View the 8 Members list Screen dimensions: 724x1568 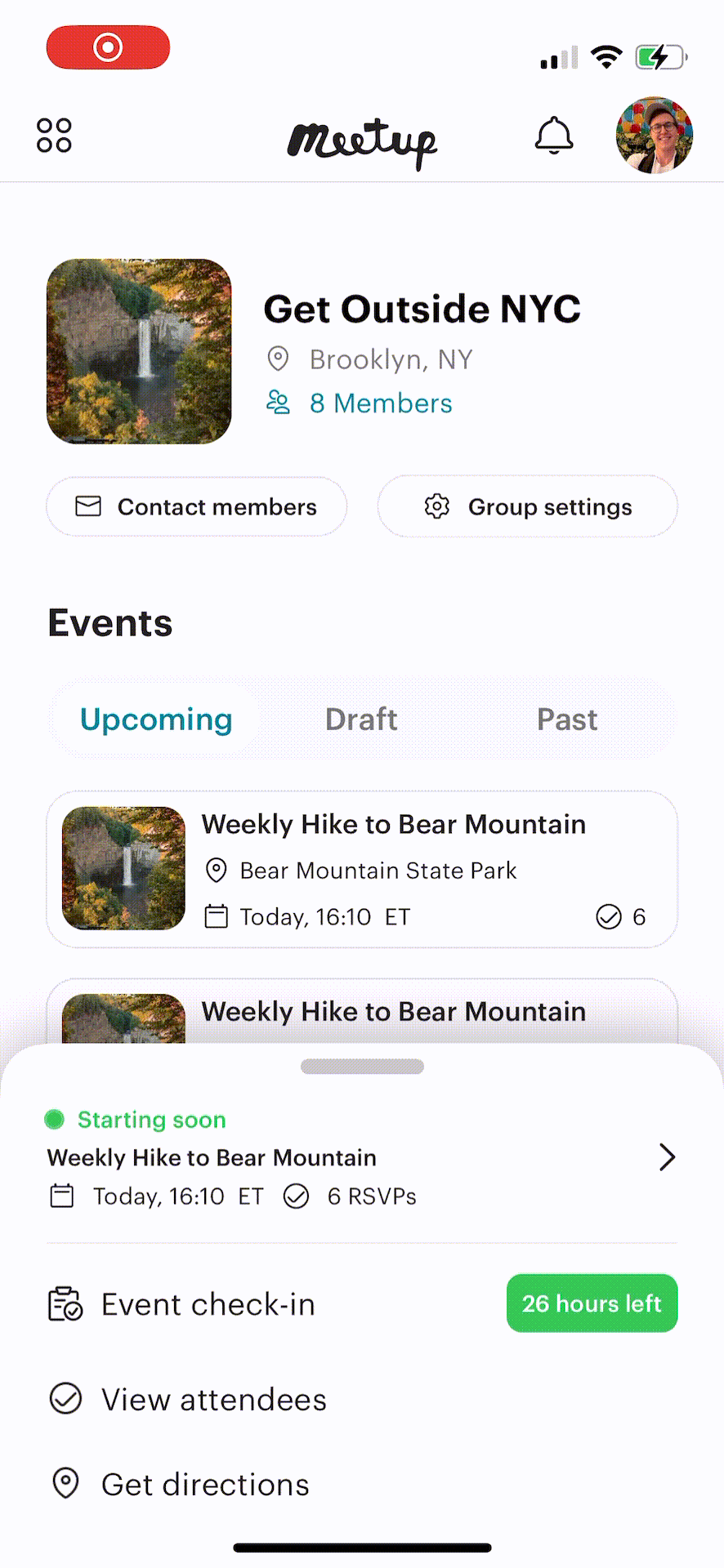tap(380, 403)
